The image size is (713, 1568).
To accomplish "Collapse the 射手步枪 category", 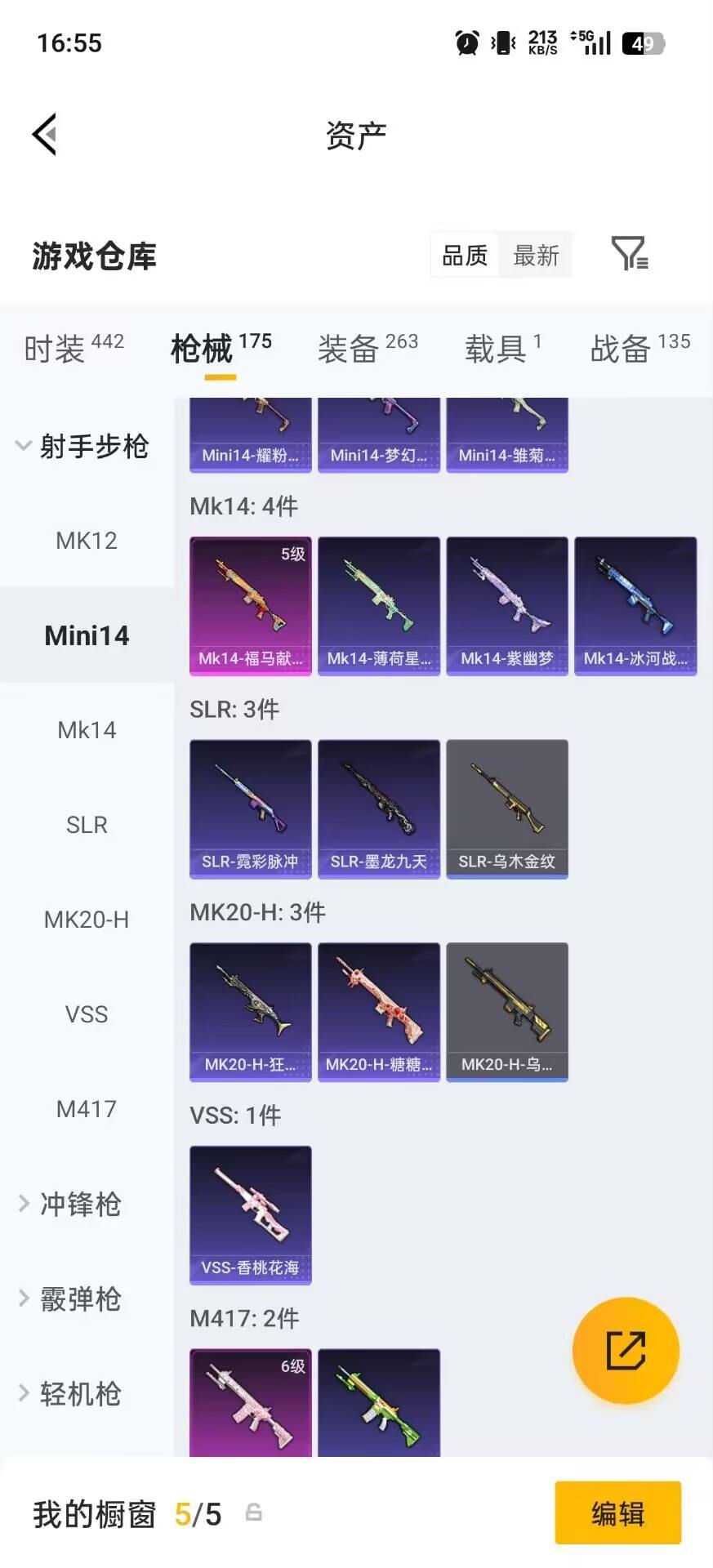I will click(x=82, y=446).
